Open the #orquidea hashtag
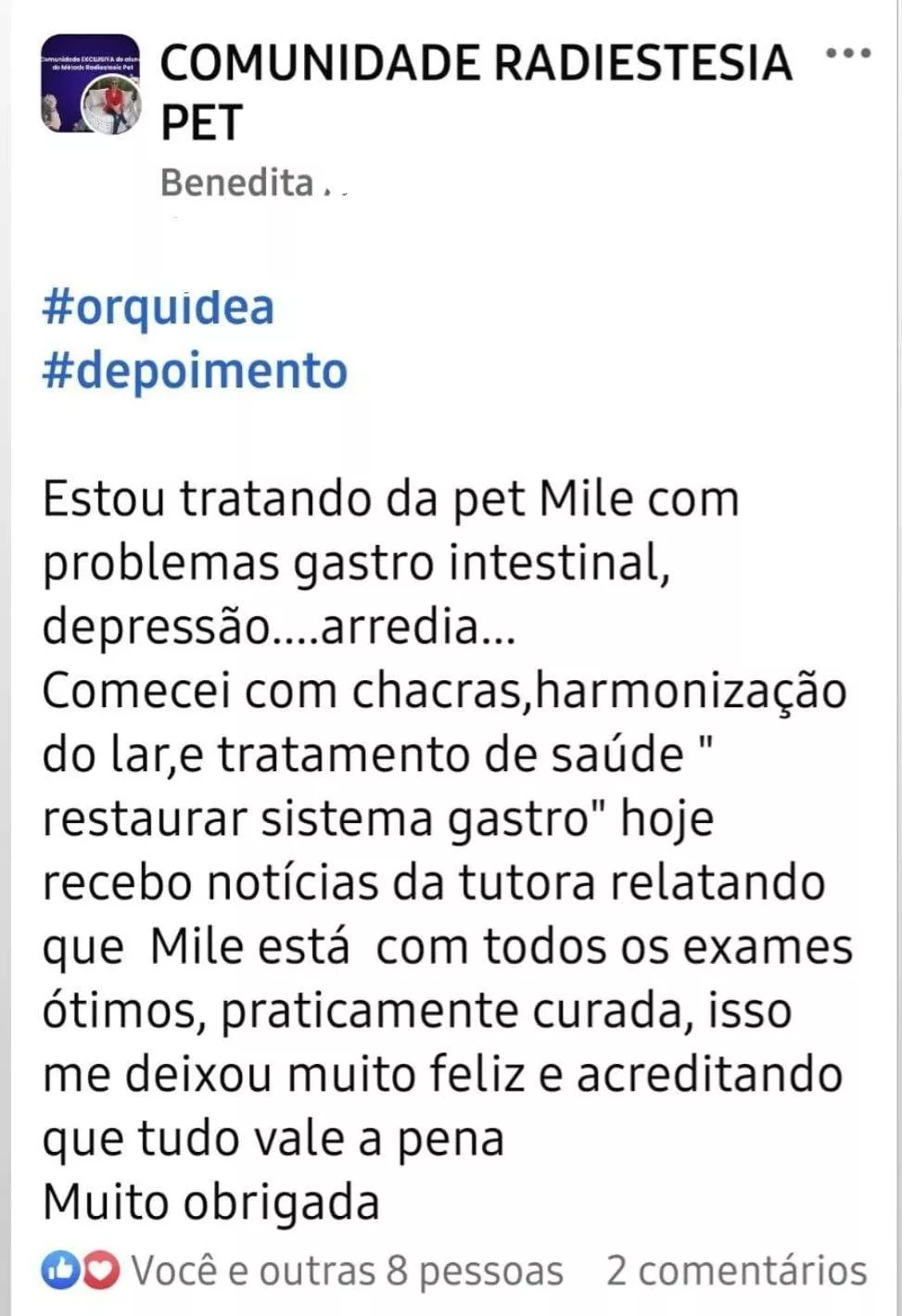The image size is (902, 1316). (159, 308)
